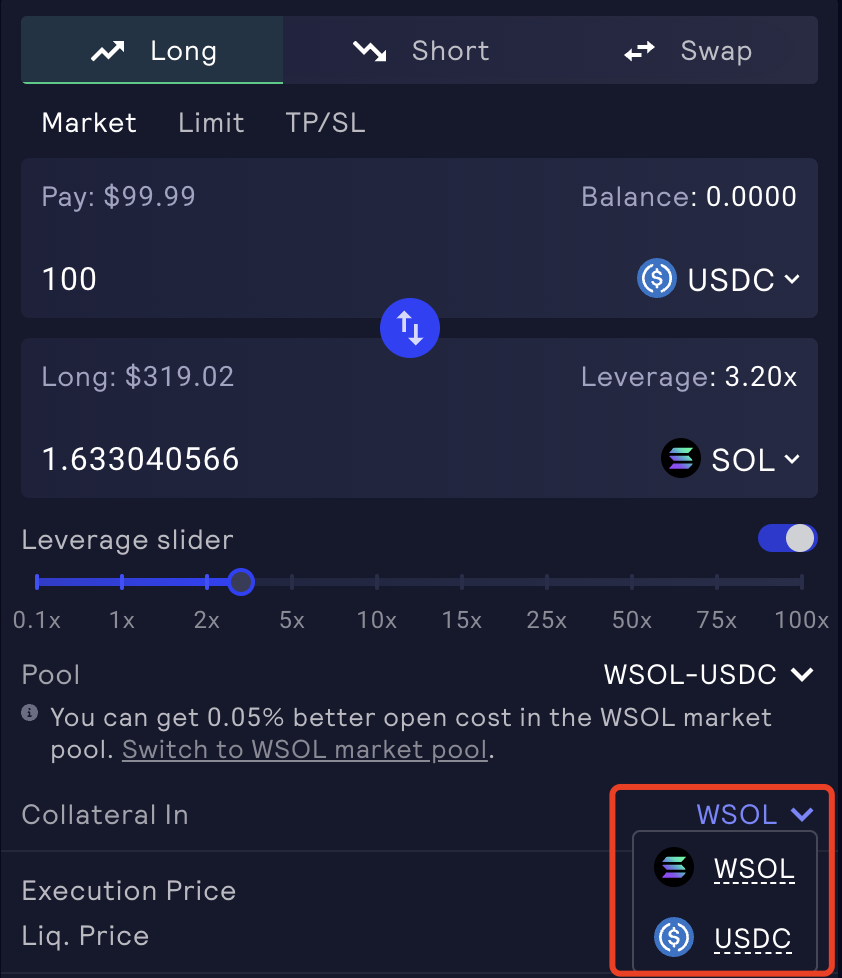Click the USDC icon in collateral list

pos(673,937)
